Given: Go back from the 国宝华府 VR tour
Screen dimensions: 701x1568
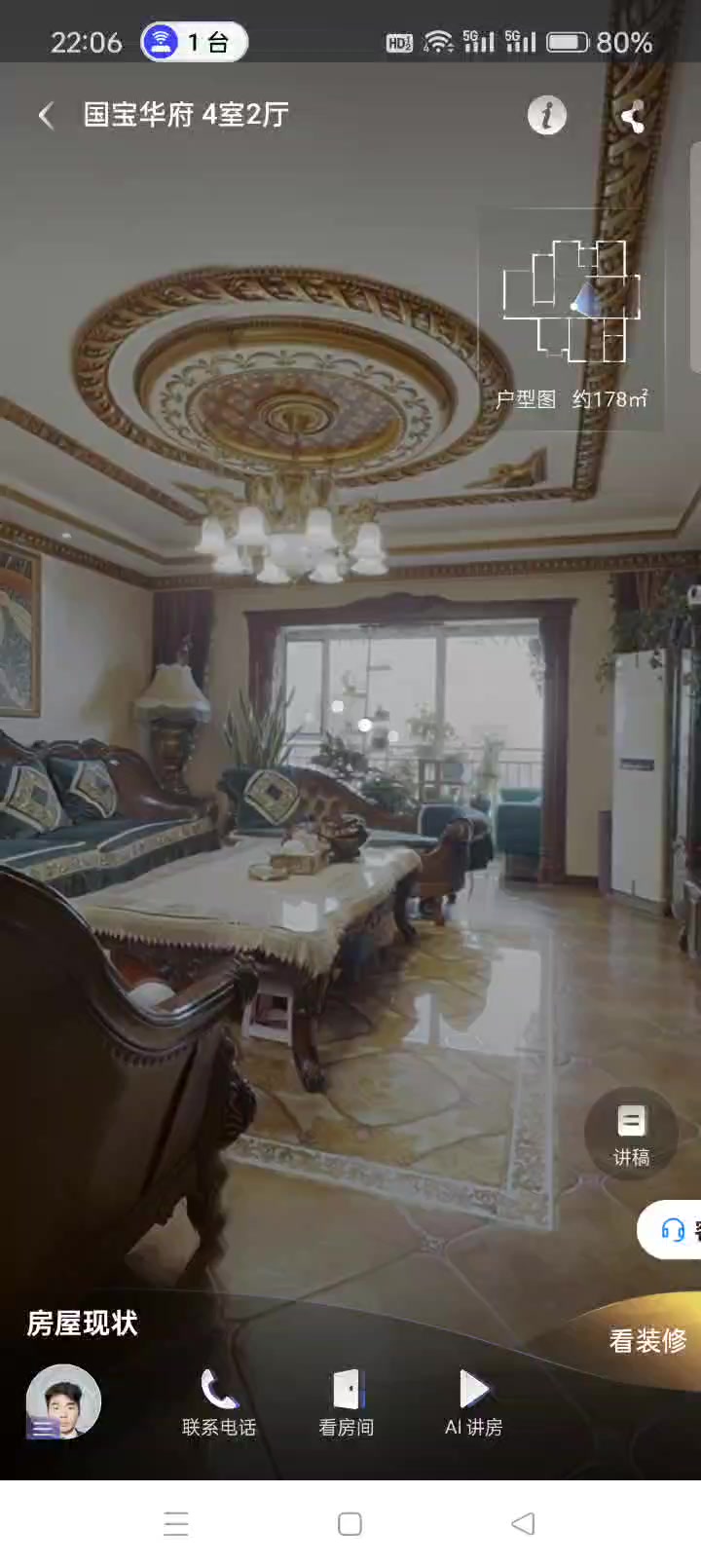Looking at the screenshot, I should point(46,116).
